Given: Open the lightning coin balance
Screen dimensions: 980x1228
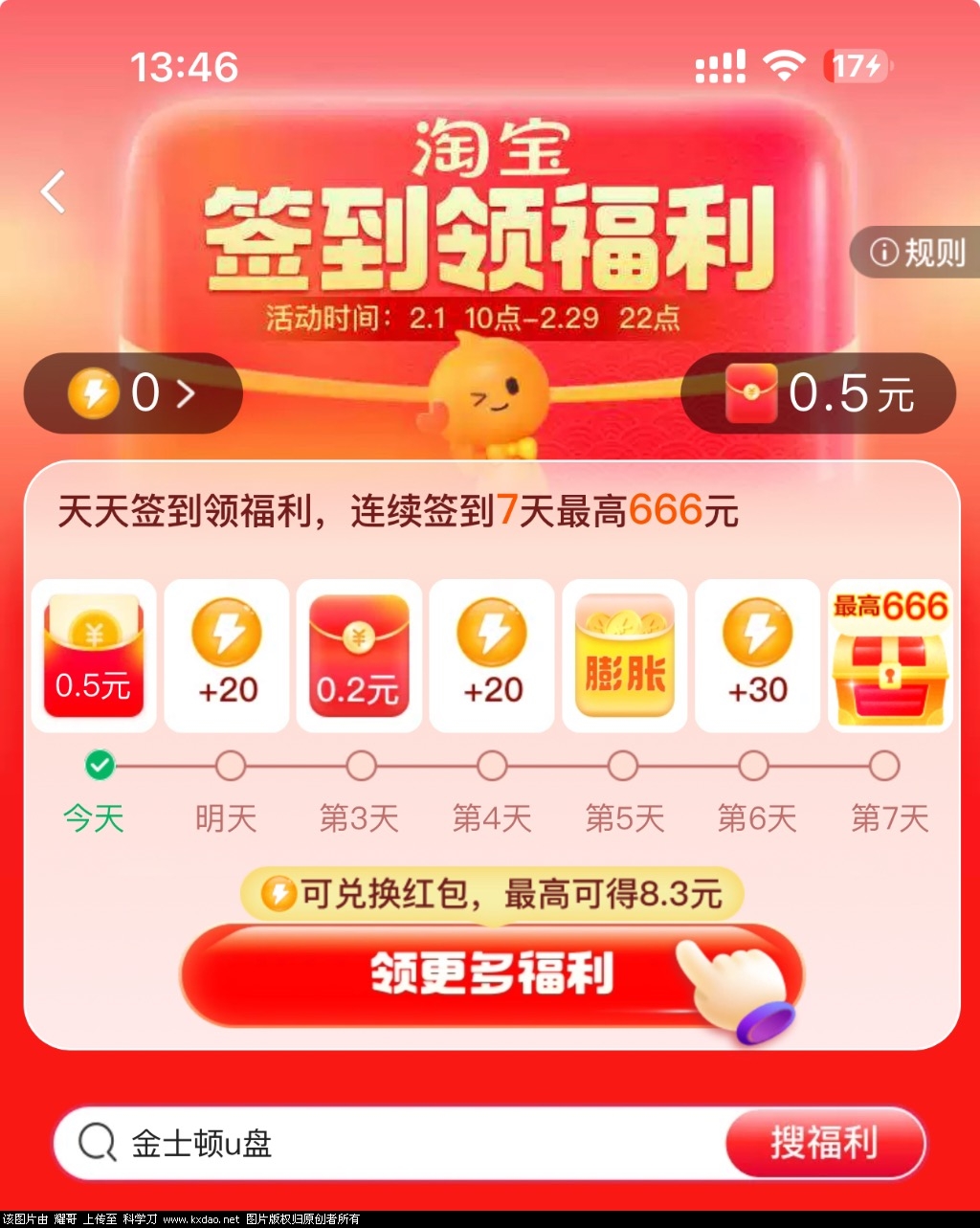Looking at the screenshot, I should pyautogui.click(x=132, y=393).
